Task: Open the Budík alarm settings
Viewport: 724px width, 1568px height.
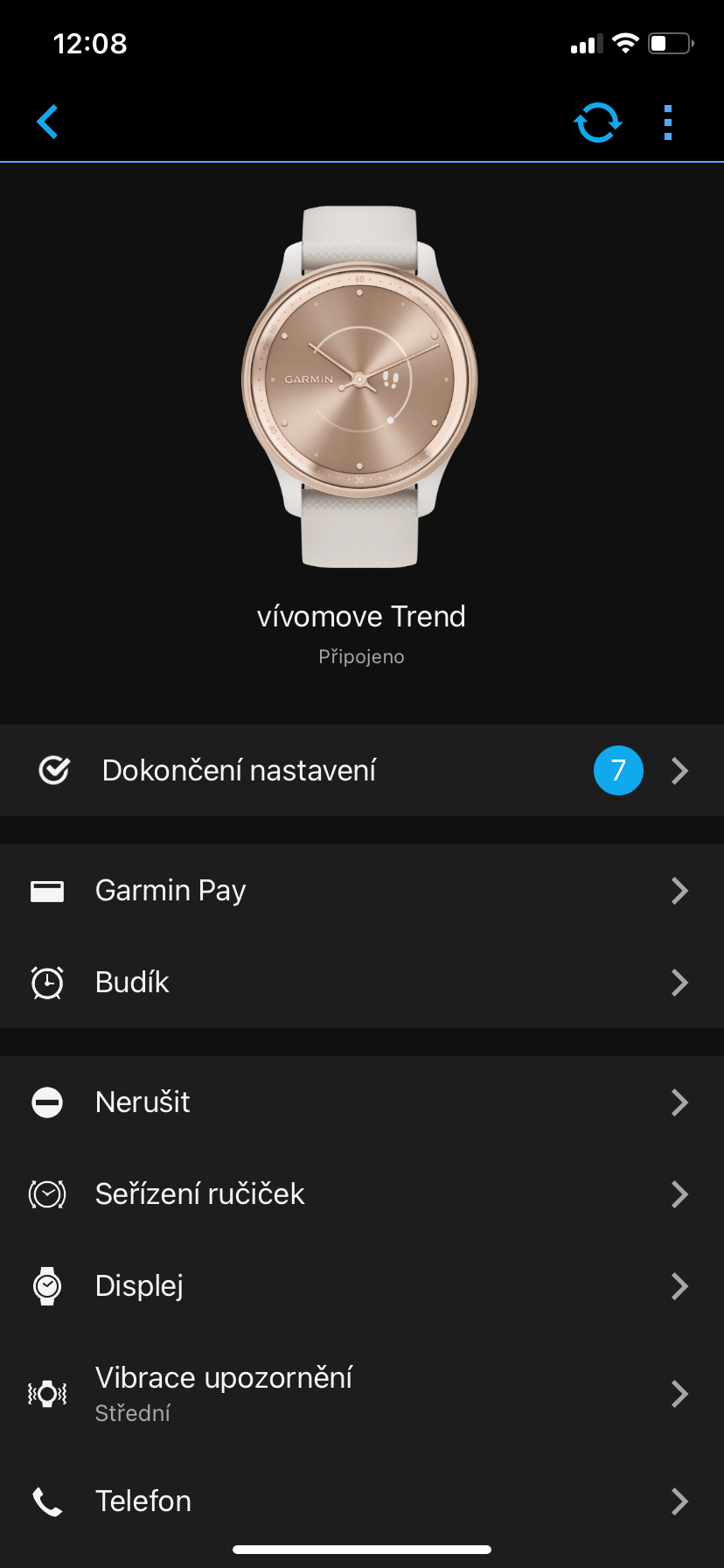Action: 361,983
